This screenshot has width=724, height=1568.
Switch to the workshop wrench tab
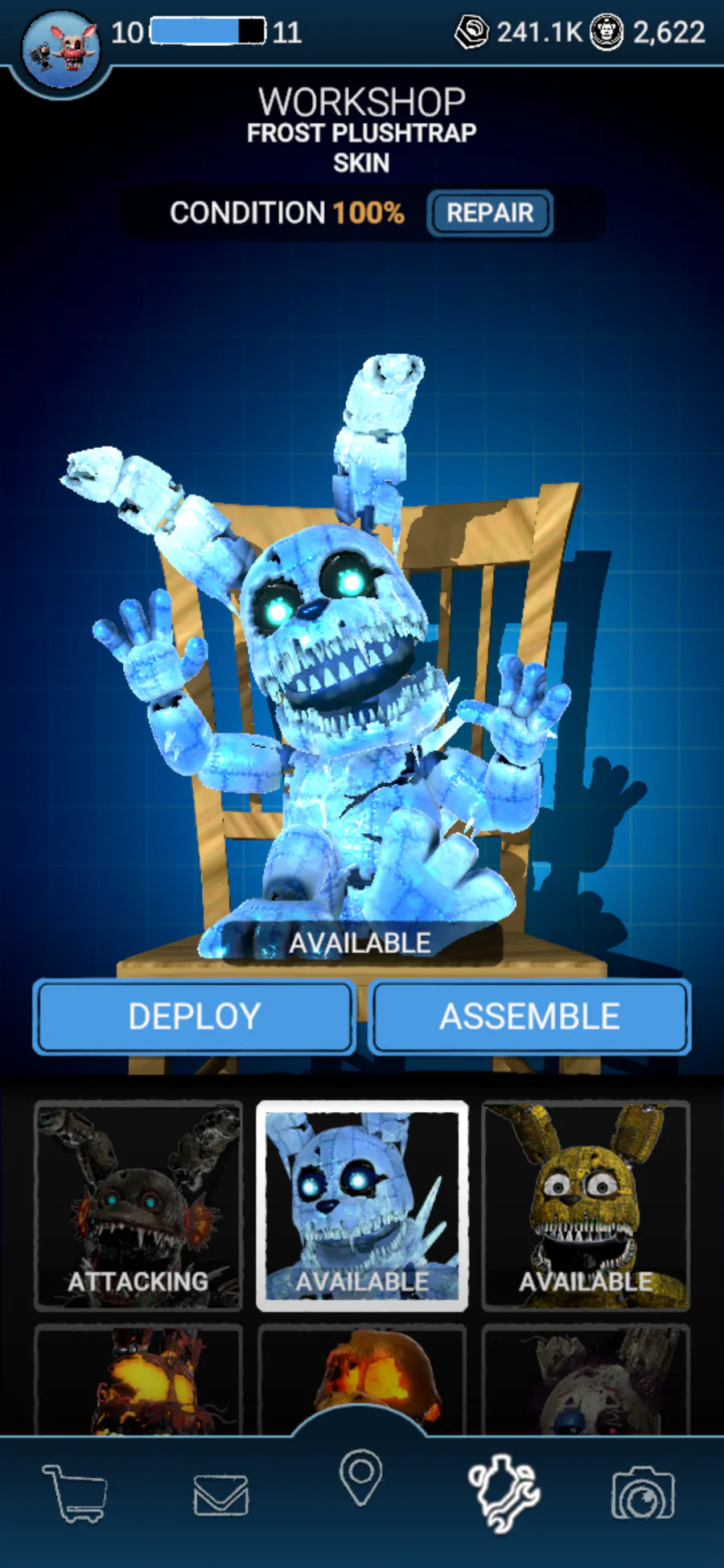(x=504, y=1493)
